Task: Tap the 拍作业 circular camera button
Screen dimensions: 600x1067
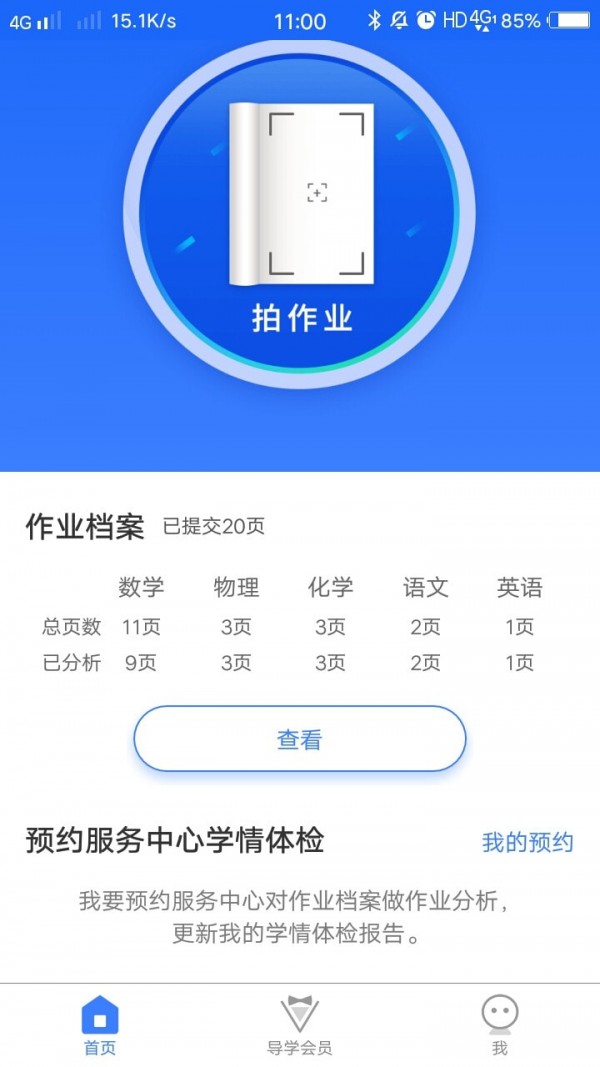Action: (x=301, y=215)
